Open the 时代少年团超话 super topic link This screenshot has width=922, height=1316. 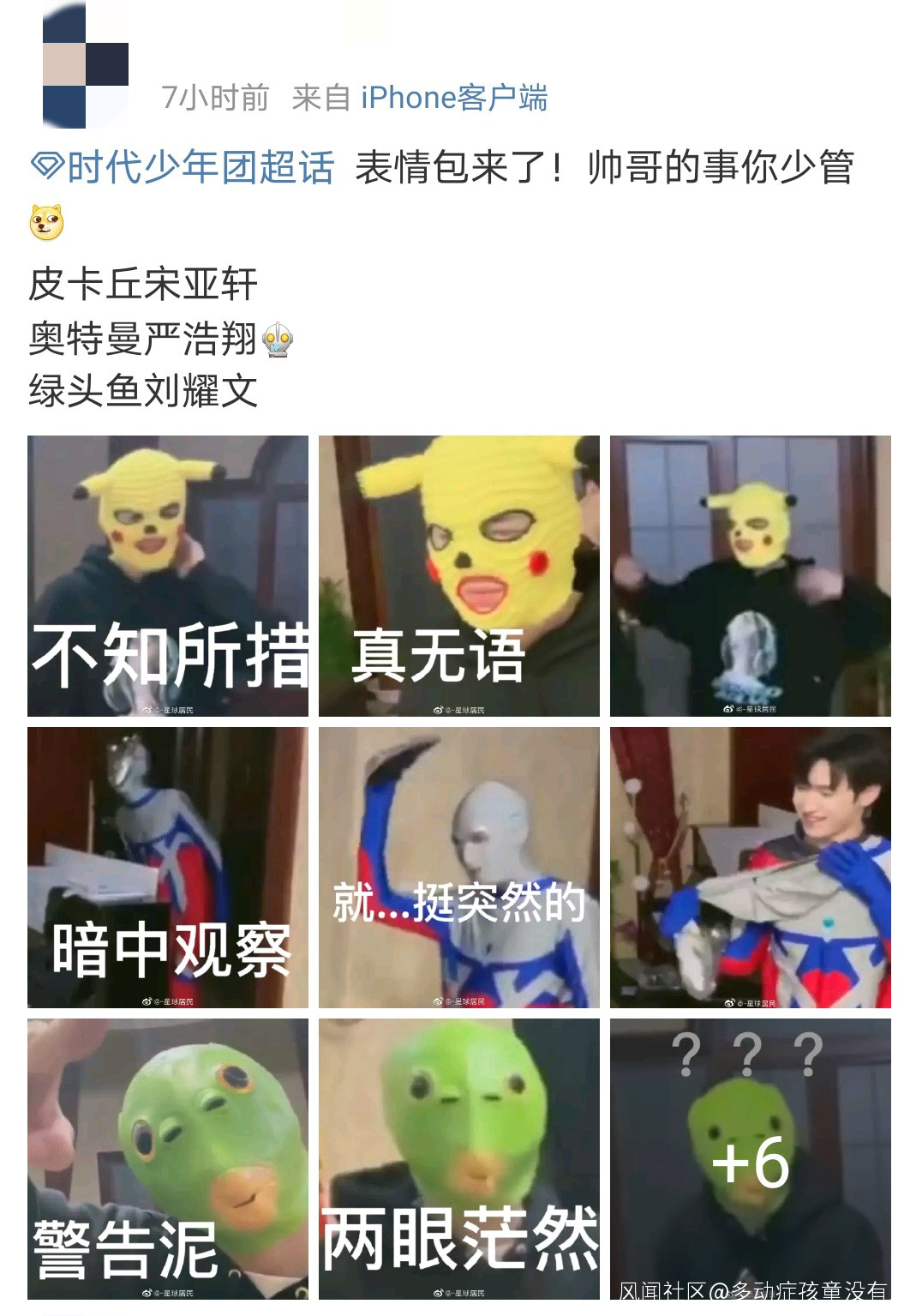pyautogui.click(x=183, y=167)
